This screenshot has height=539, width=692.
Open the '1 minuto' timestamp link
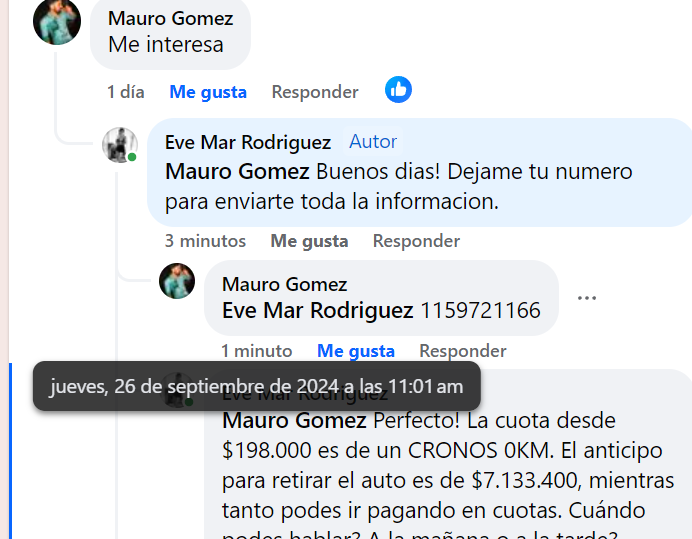pos(257,351)
